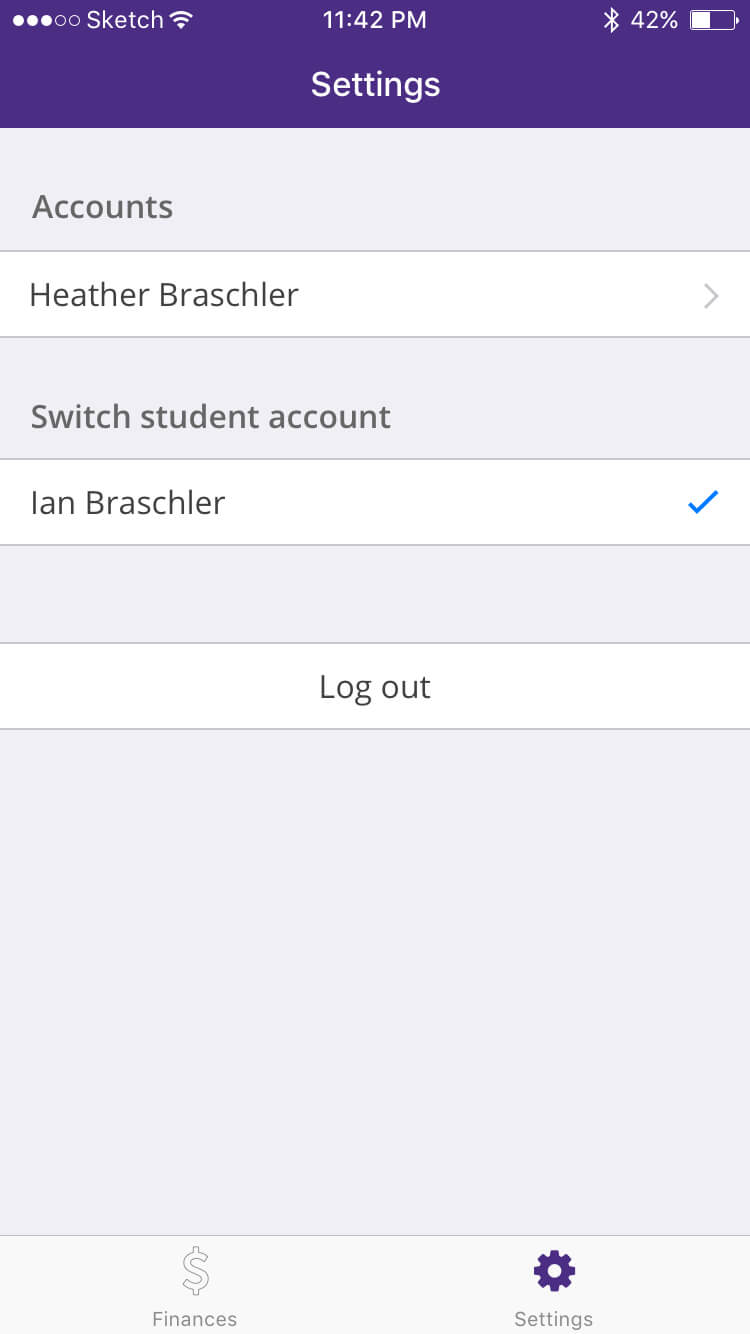Open Heather Braschler's account details

pyautogui.click(x=375, y=295)
